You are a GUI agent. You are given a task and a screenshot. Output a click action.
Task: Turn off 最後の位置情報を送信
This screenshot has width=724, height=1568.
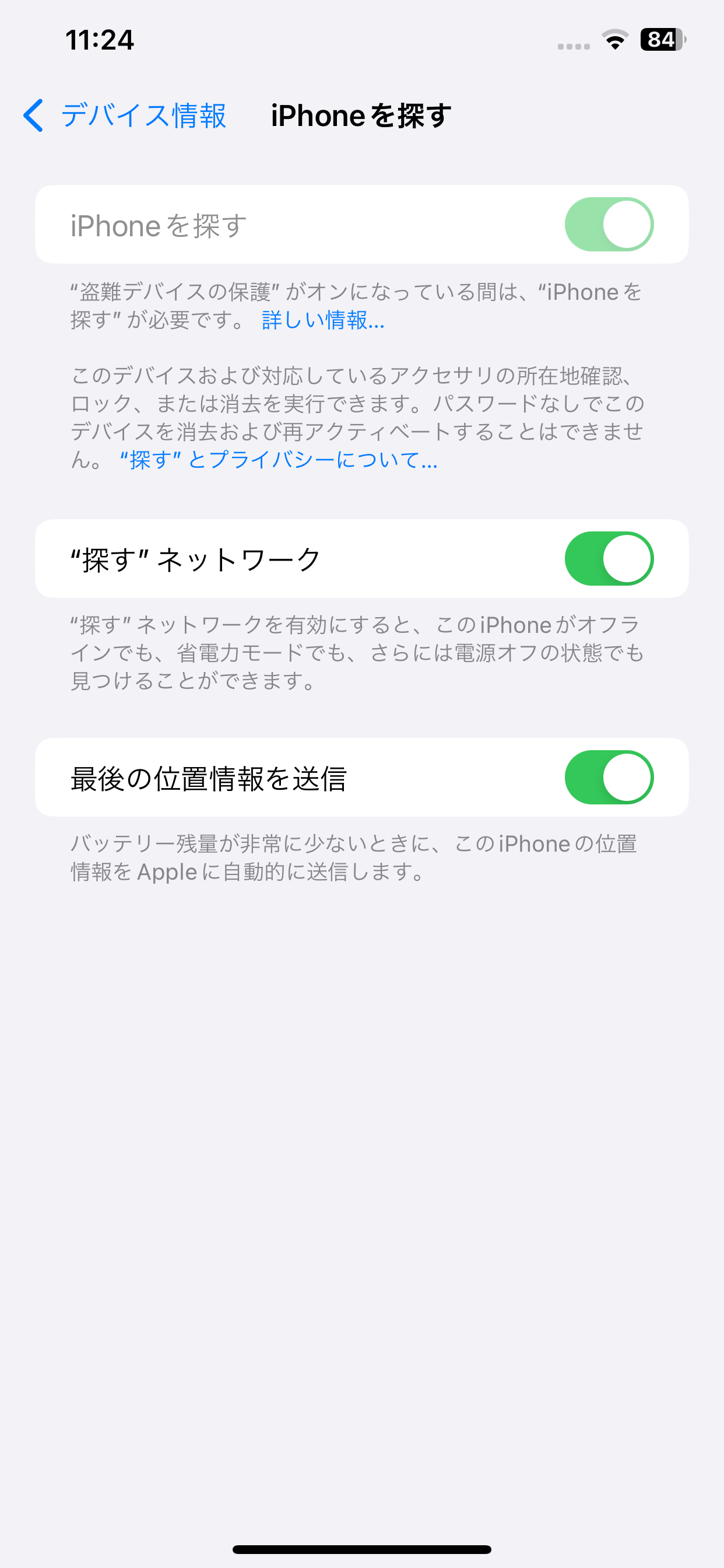[609, 778]
